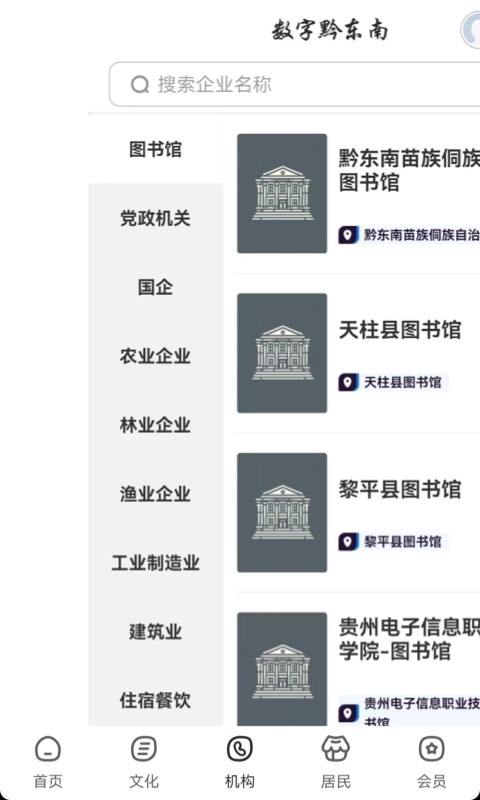Switch to the 建筑业 category

point(156,632)
